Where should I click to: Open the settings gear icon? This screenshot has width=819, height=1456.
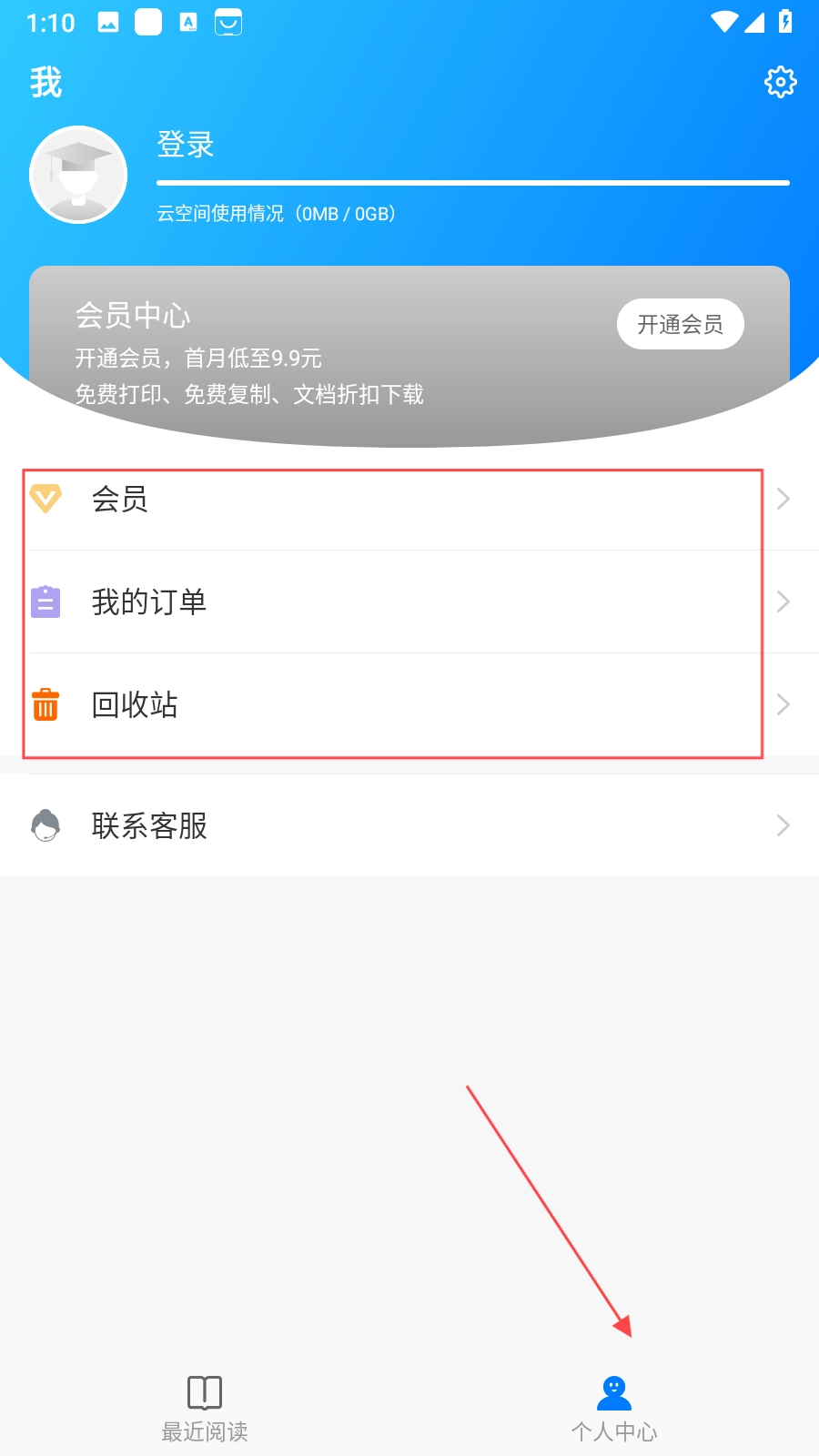780,82
